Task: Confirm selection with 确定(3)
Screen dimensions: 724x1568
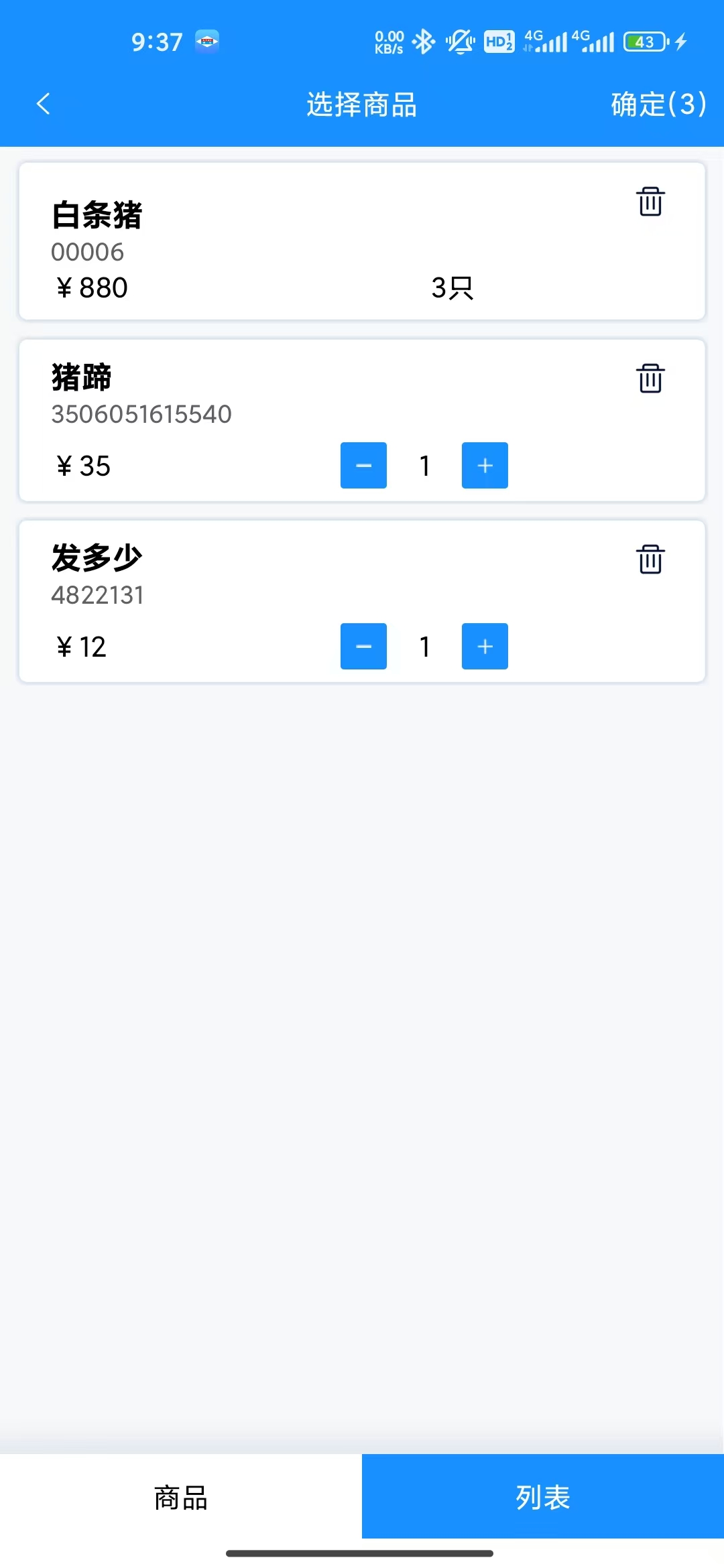Action: (x=658, y=104)
